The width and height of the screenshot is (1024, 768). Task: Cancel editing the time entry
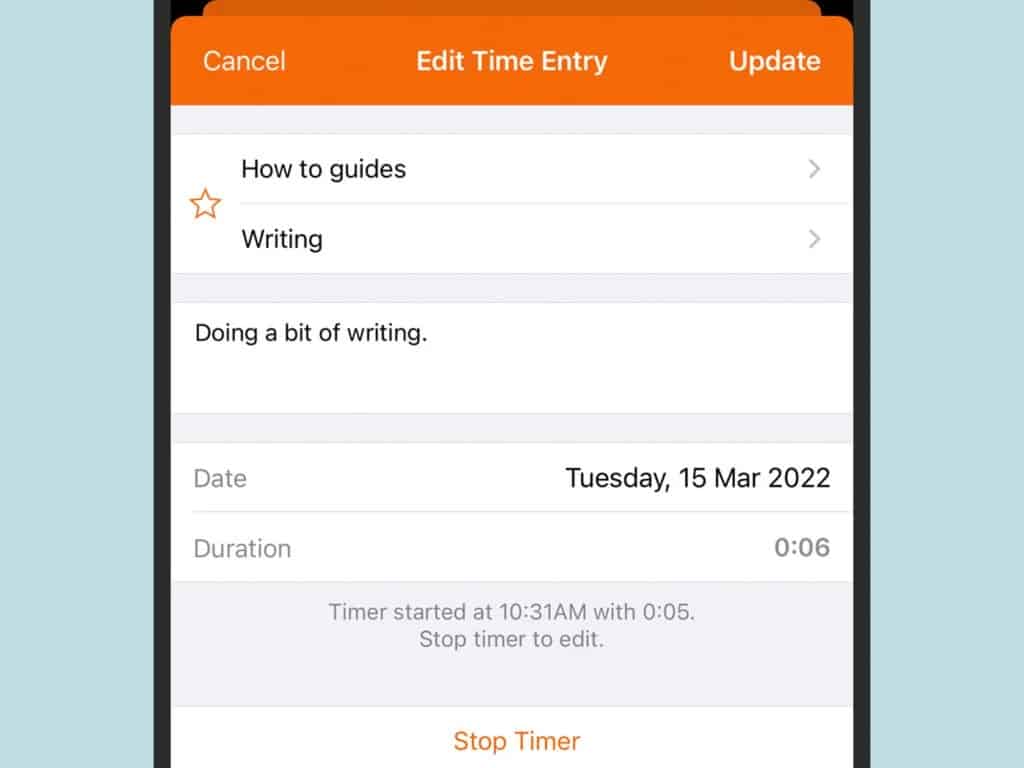pyautogui.click(x=244, y=61)
